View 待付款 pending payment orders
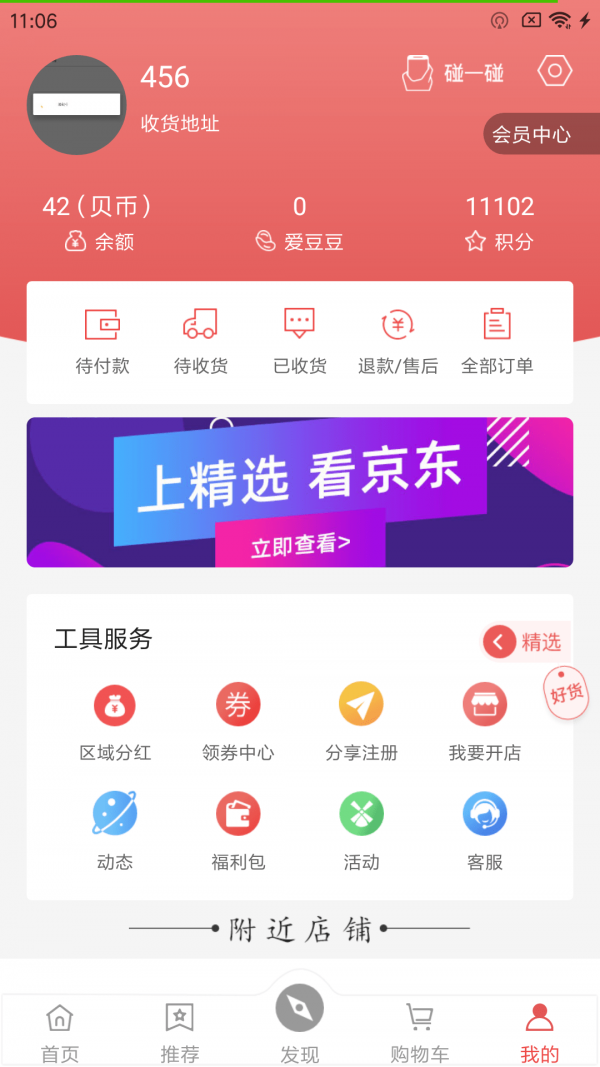600x1067 pixels. click(102, 341)
